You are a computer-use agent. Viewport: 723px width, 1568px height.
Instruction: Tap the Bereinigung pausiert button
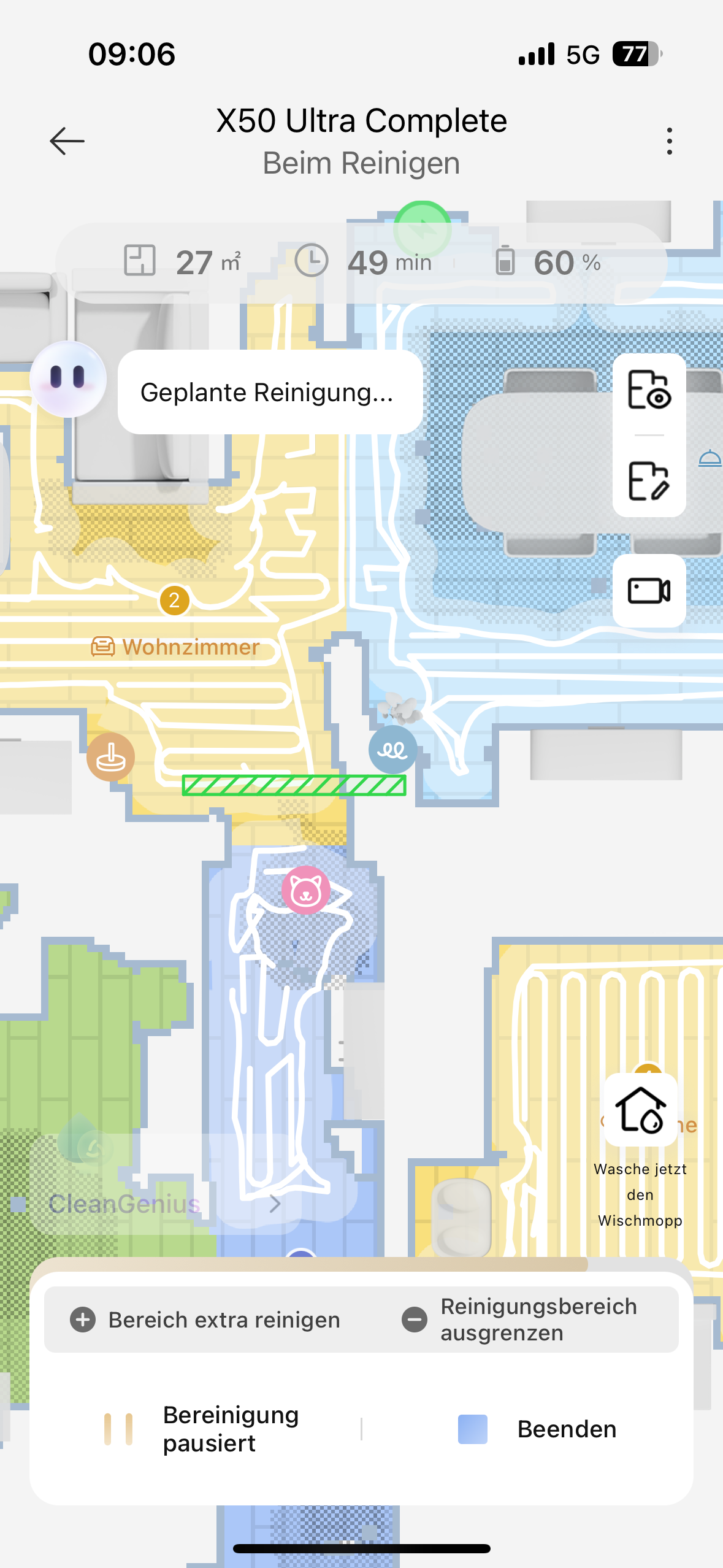pos(202,1429)
